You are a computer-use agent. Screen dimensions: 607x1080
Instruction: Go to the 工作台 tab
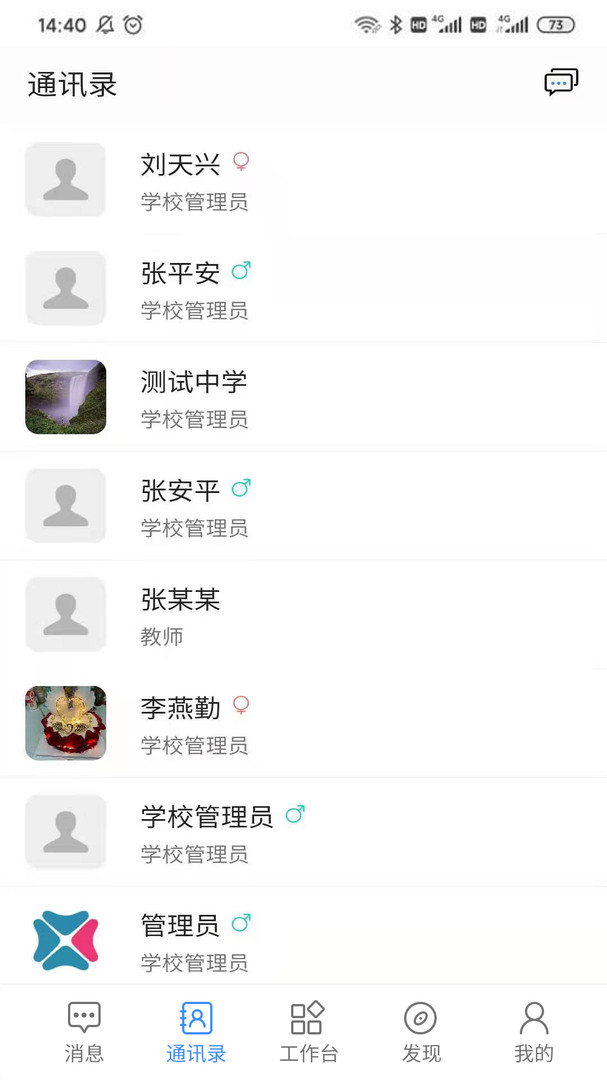[x=308, y=1032]
